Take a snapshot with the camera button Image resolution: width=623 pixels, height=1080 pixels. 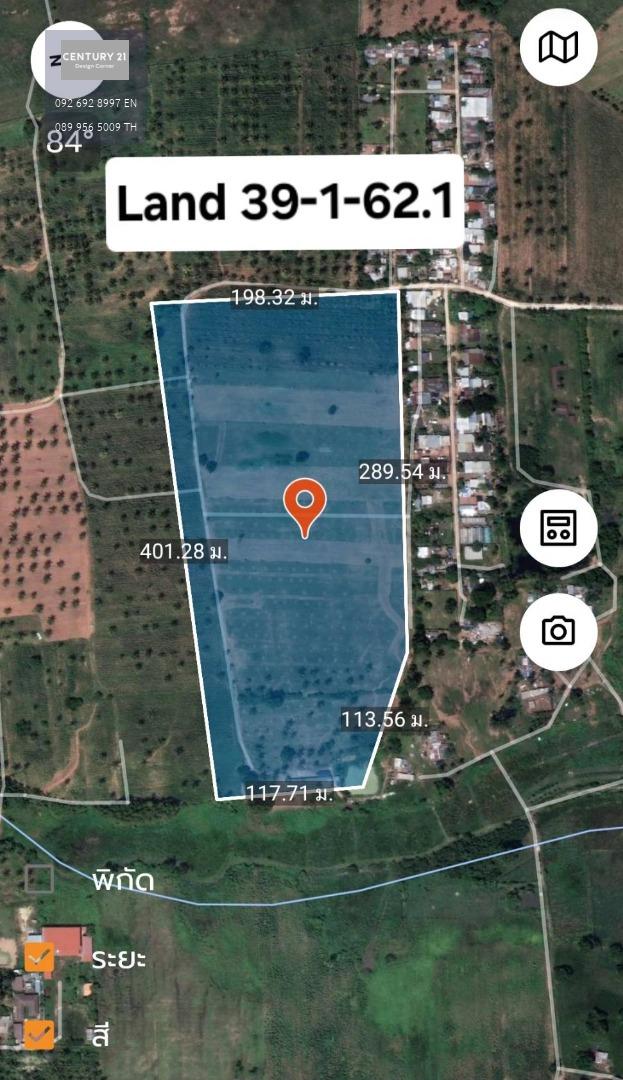coord(558,632)
